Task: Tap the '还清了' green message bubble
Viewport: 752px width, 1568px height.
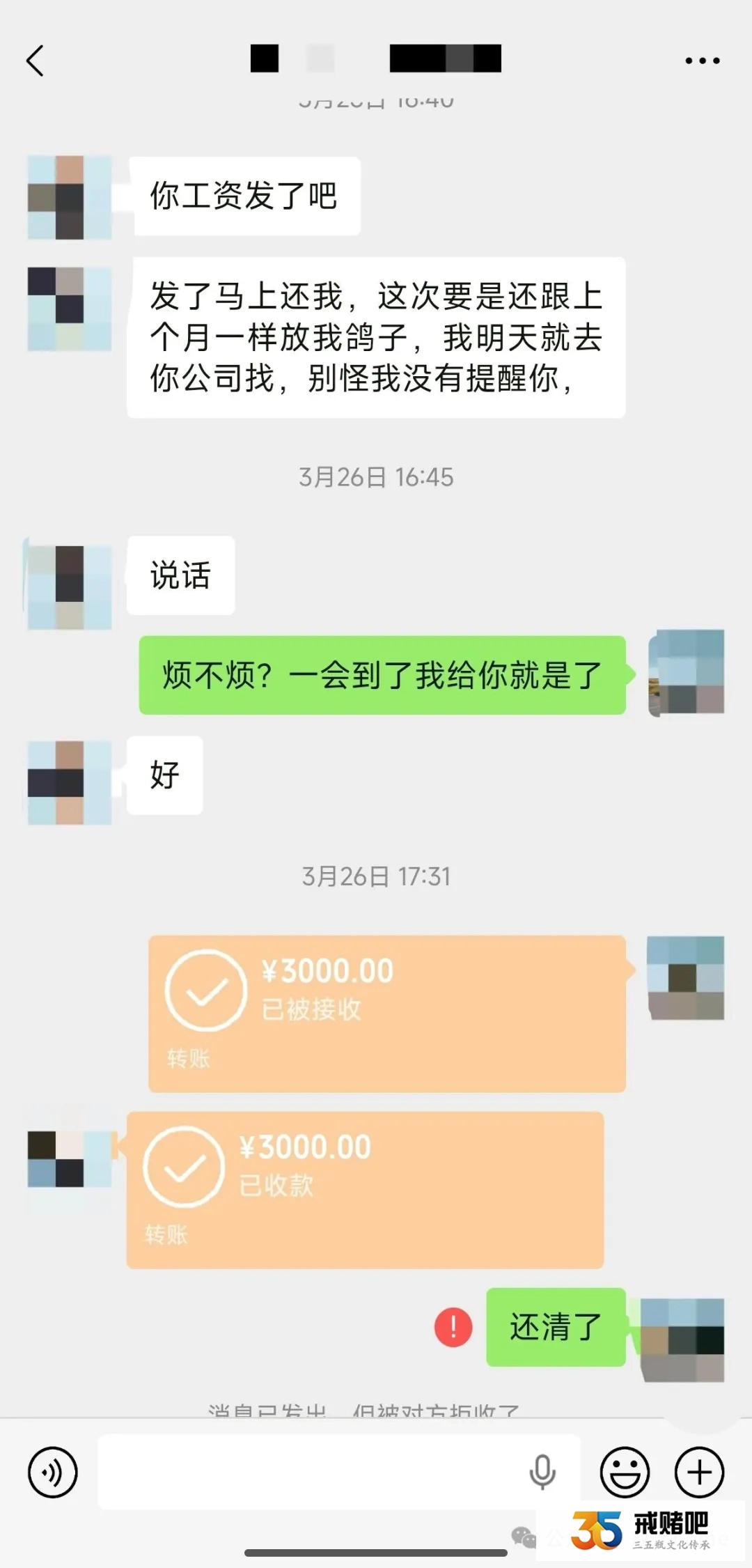Action: pyautogui.click(x=555, y=1326)
